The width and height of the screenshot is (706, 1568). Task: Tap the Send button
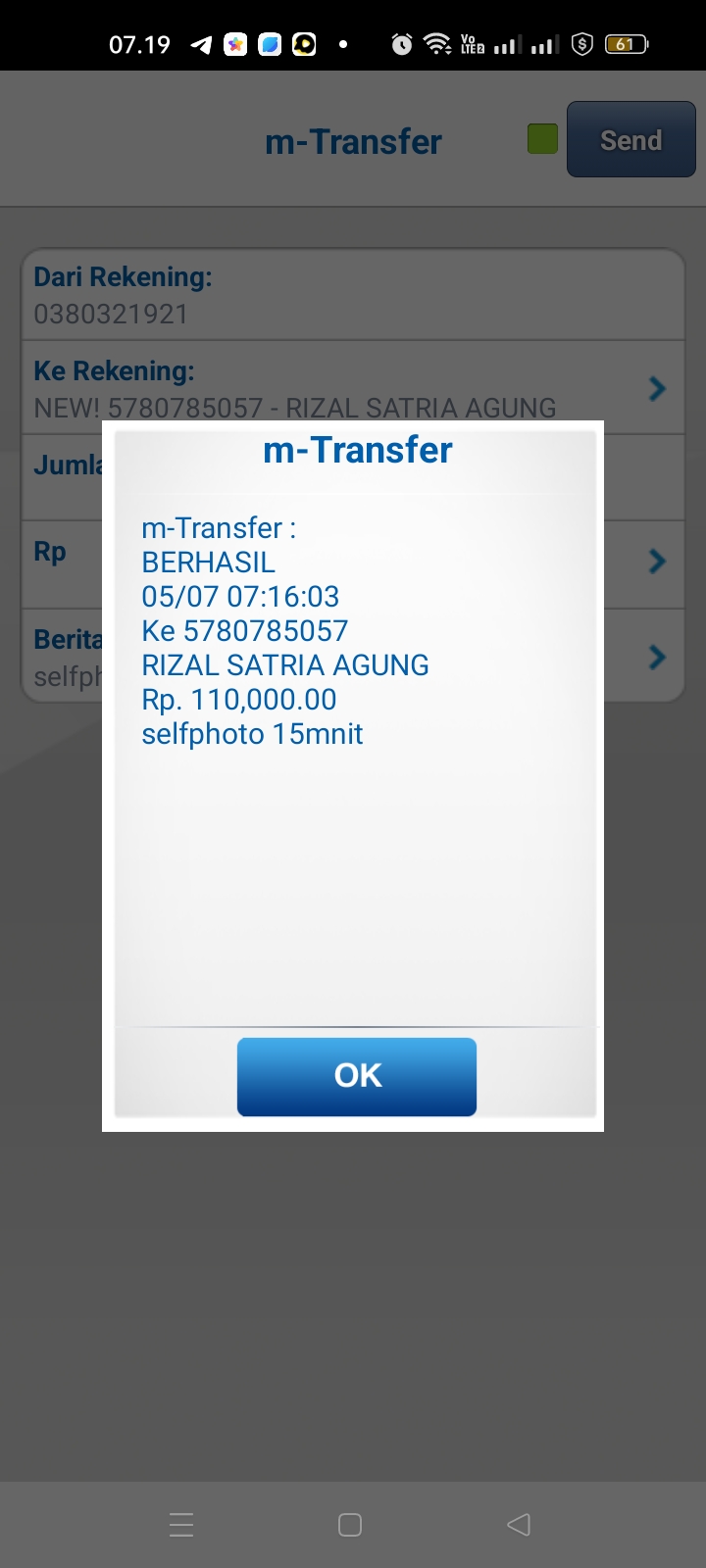(630, 140)
